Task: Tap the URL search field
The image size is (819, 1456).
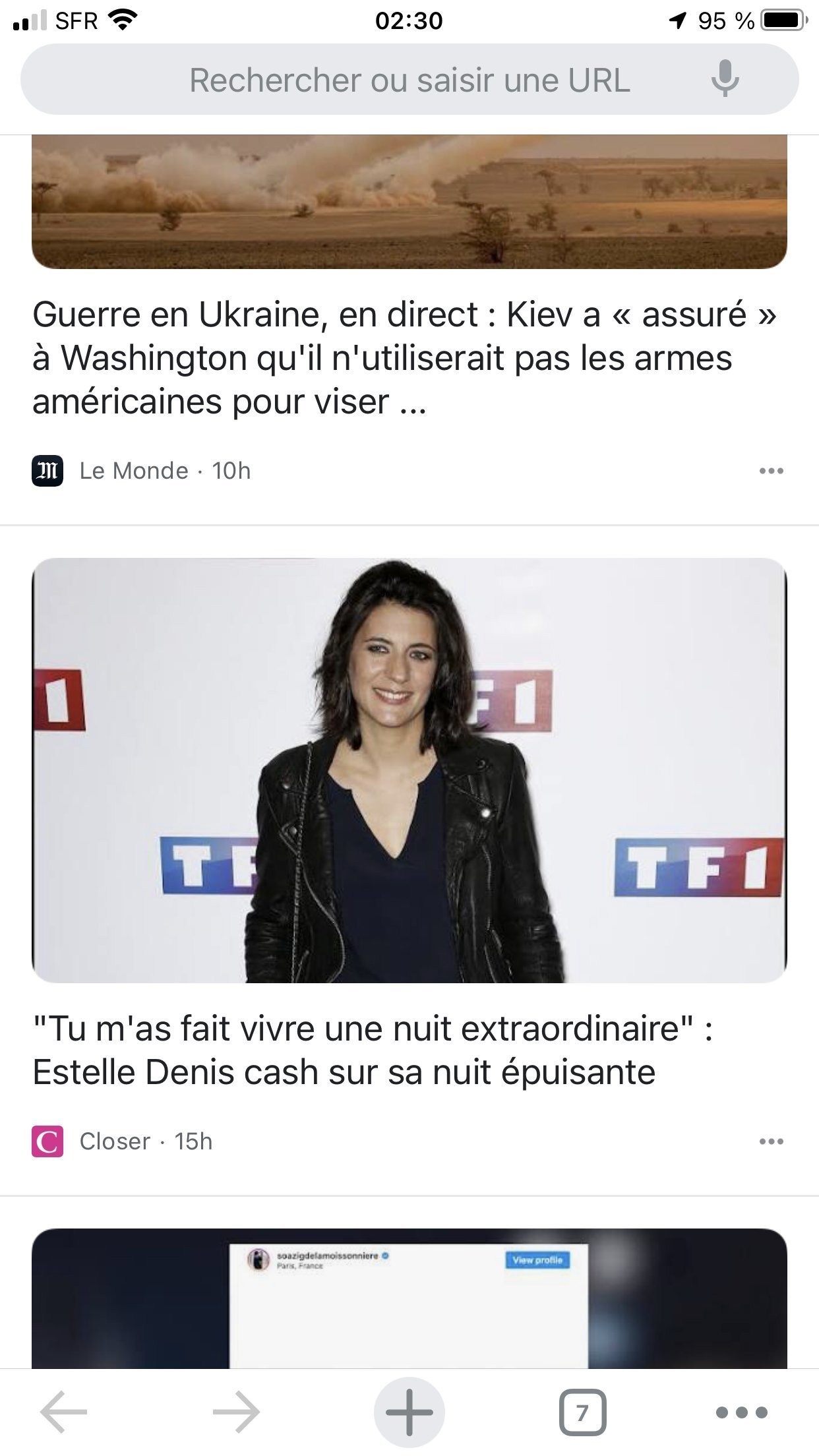Action: 409,80
